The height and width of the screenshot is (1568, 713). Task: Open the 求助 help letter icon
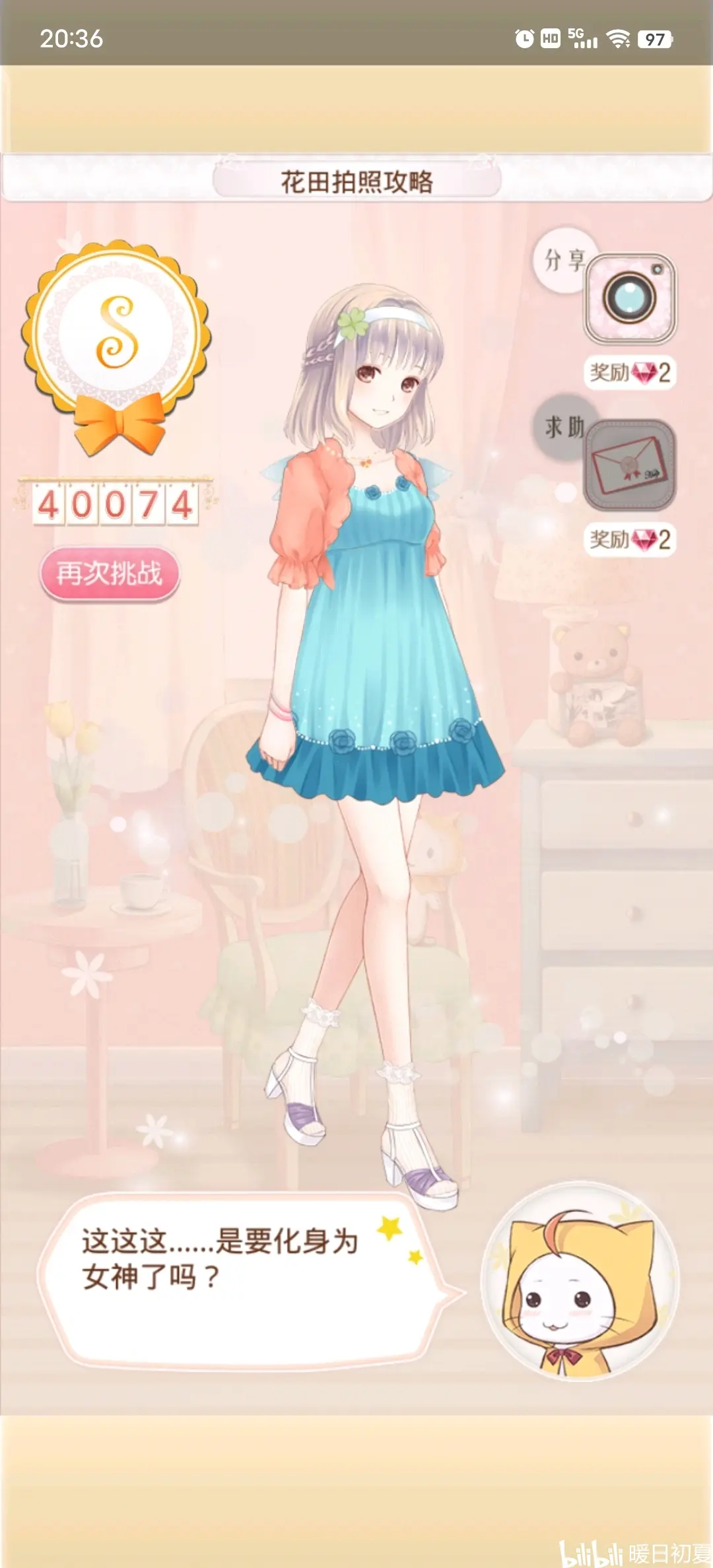click(629, 465)
